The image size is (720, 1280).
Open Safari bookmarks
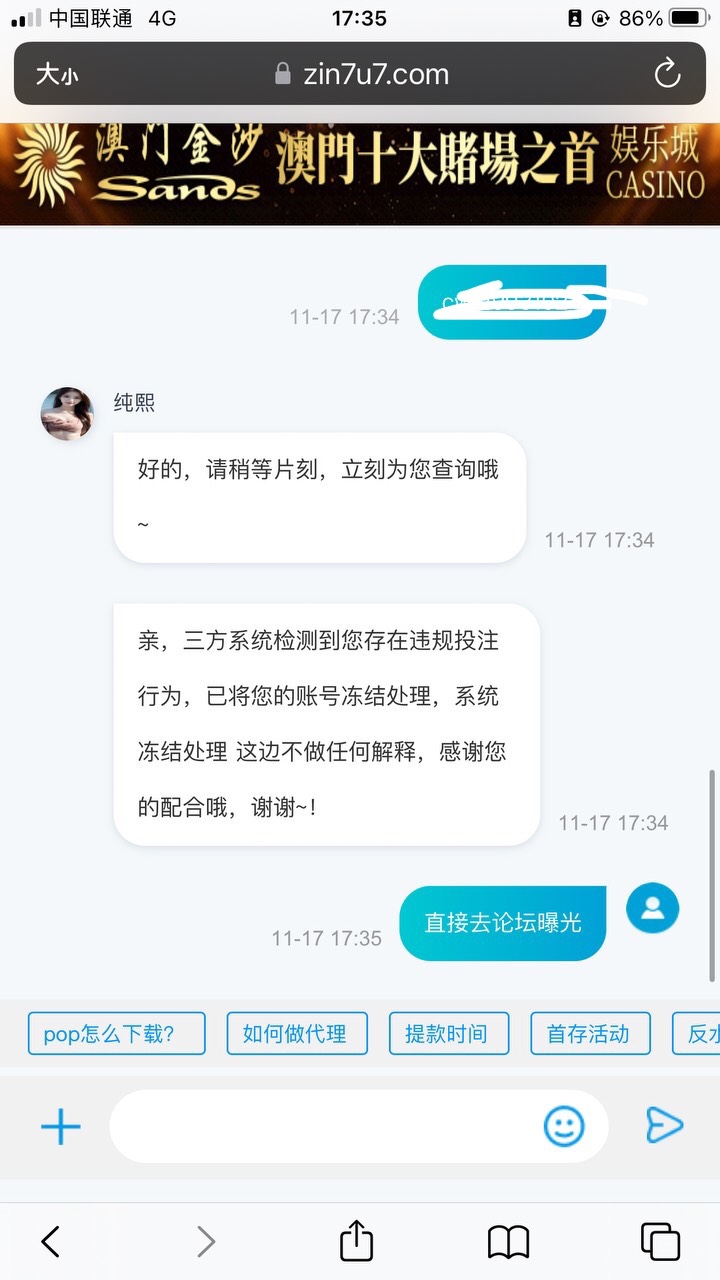508,1242
